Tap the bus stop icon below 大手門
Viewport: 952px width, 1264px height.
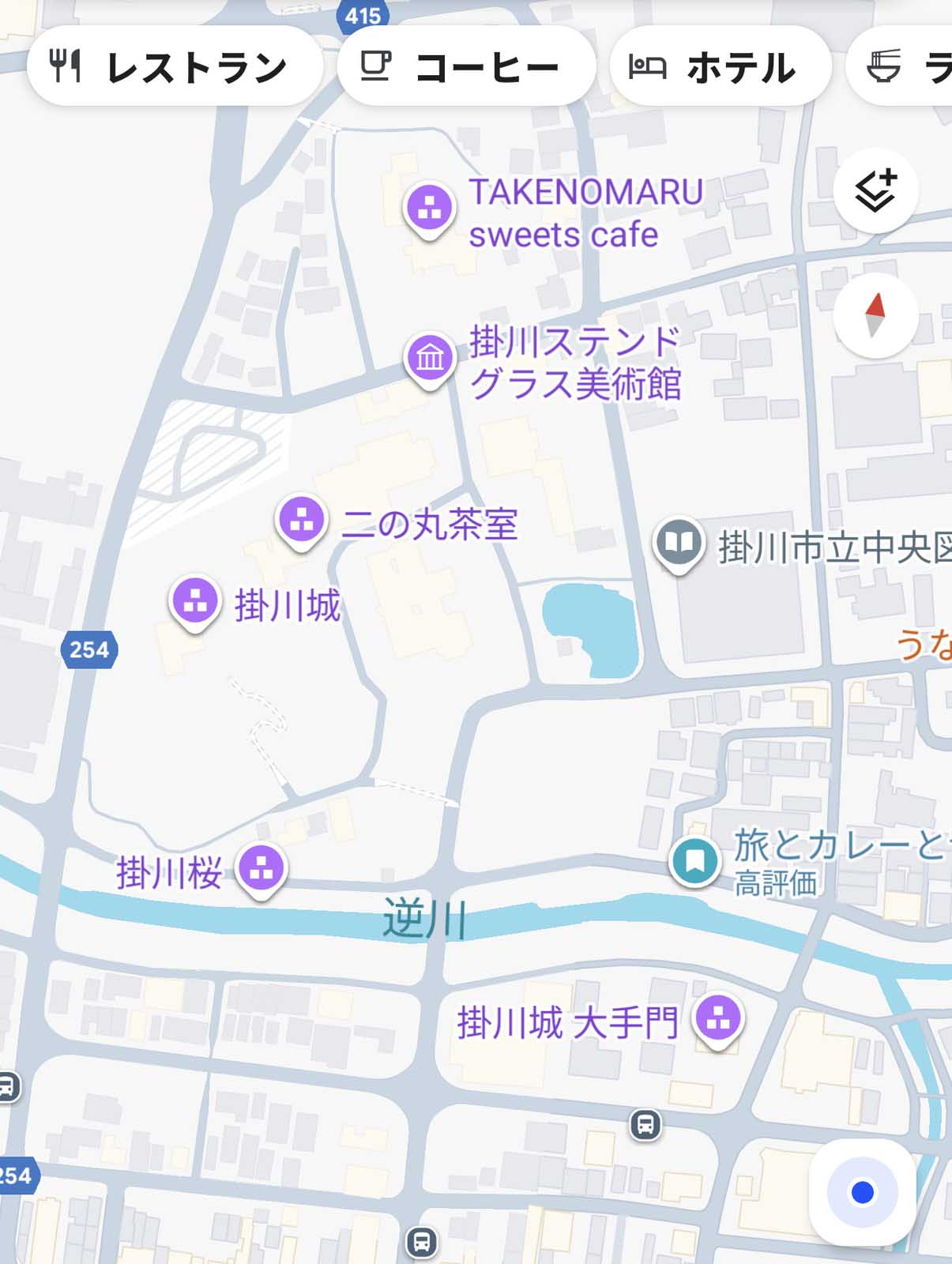(x=645, y=1124)
